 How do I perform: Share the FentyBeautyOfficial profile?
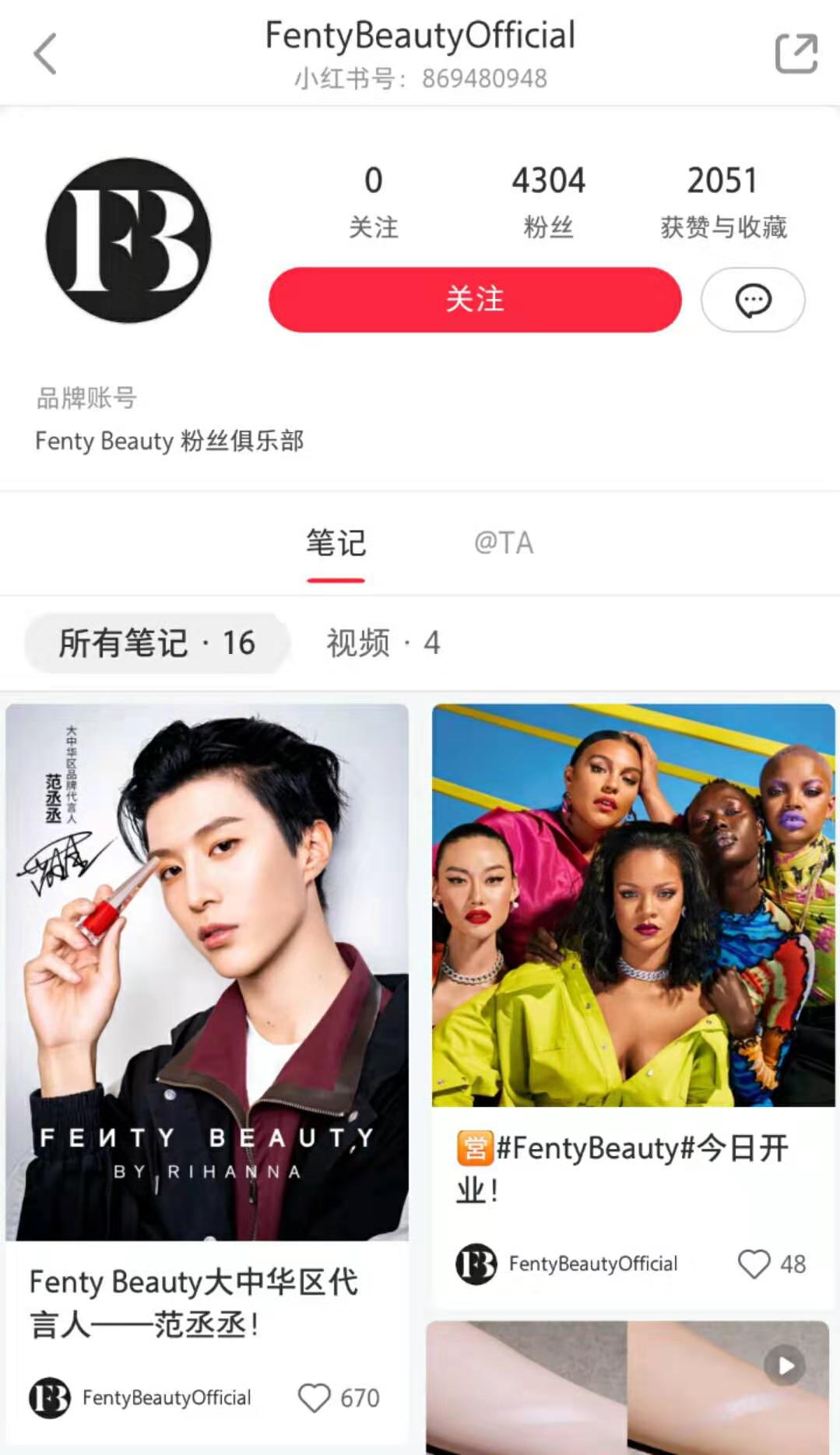point(796,54)
